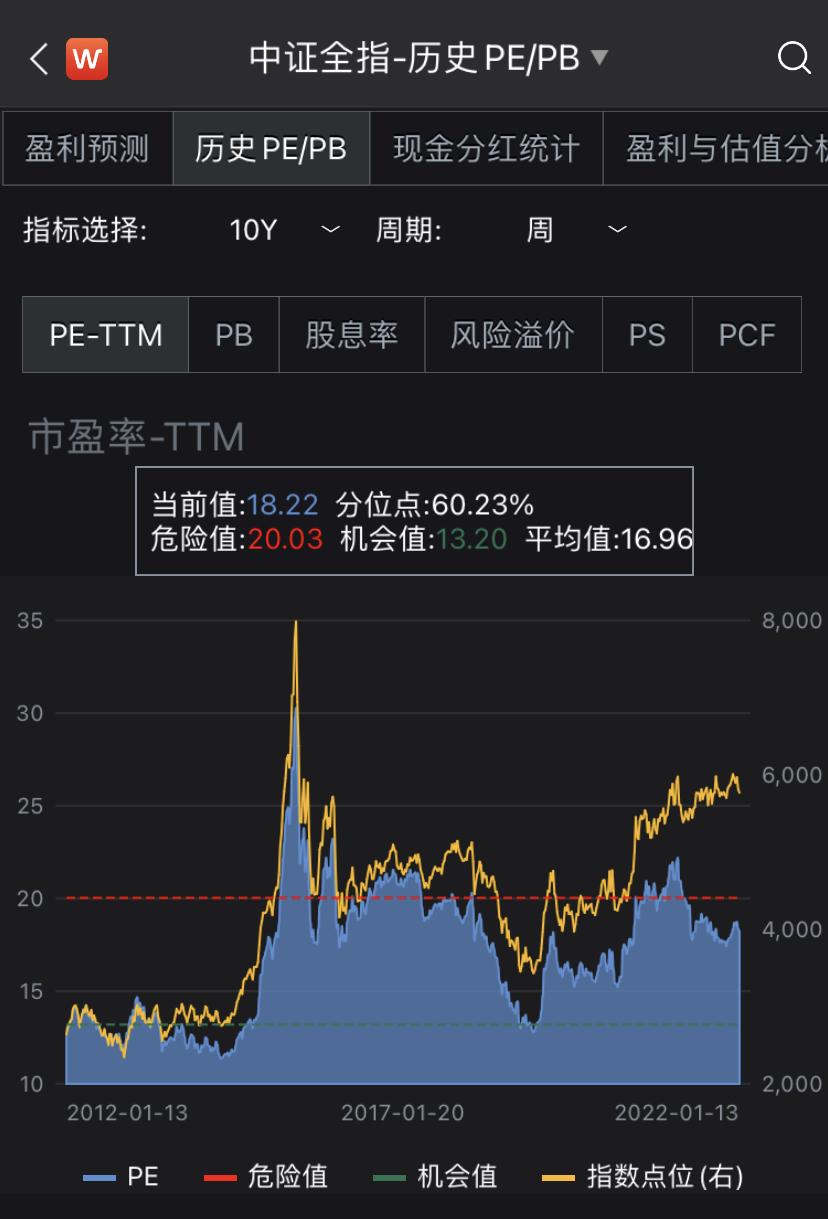This screenshot has width=828, height=1219.
Task: Toggle the PE series in the legend
Action: [x=121, y=1176]
